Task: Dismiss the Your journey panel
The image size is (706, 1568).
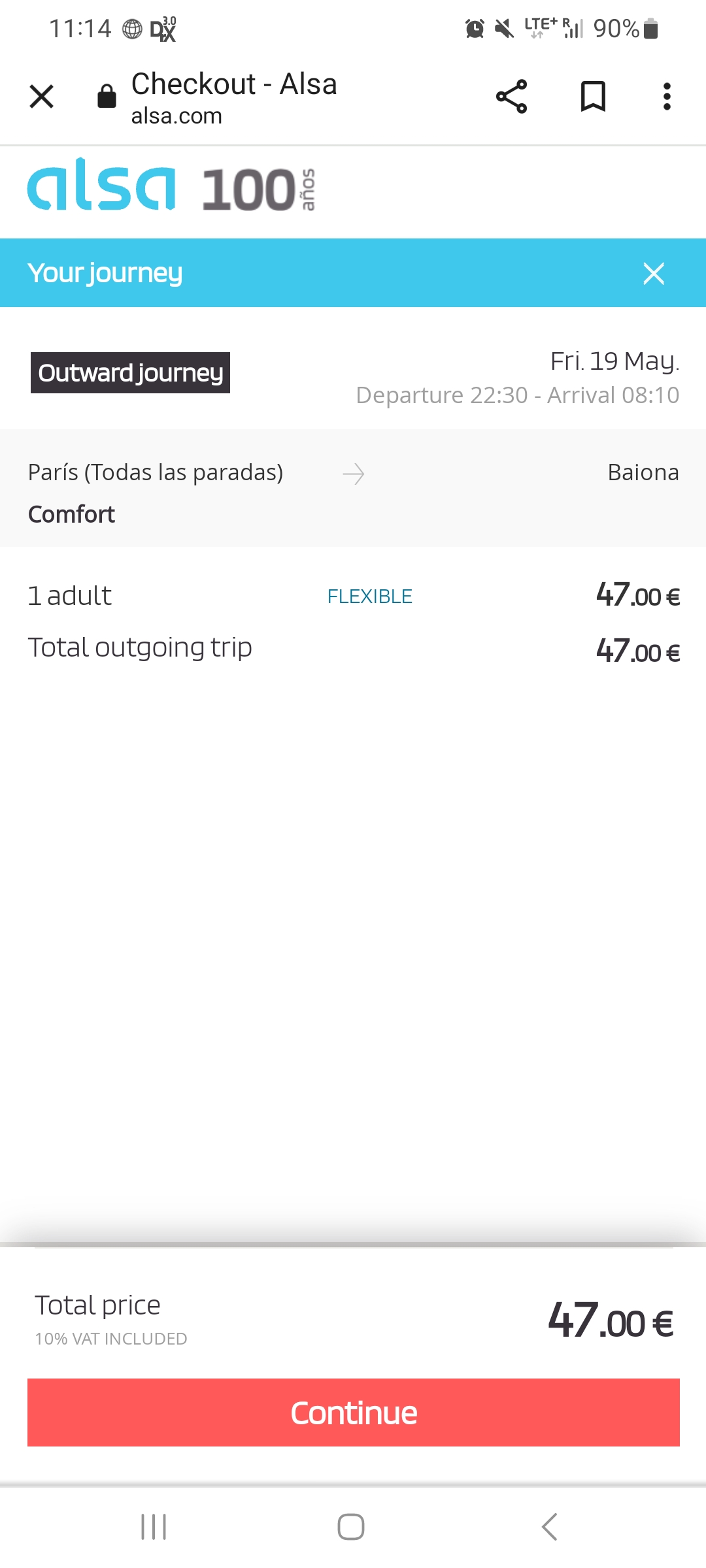Action: click(x=654, y=274)
